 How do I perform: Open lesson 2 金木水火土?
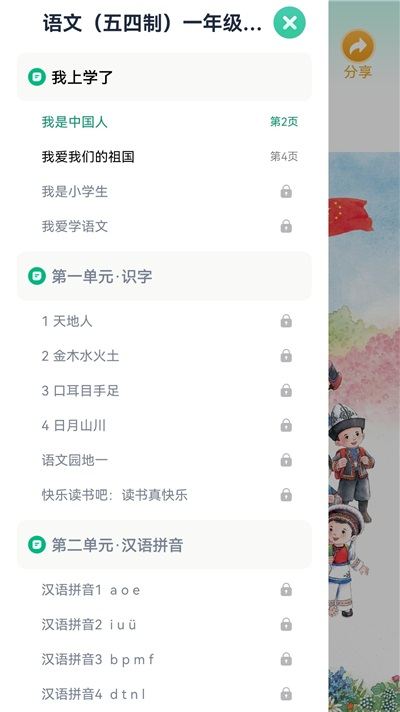pyautogui.click(x=164, y=356)
